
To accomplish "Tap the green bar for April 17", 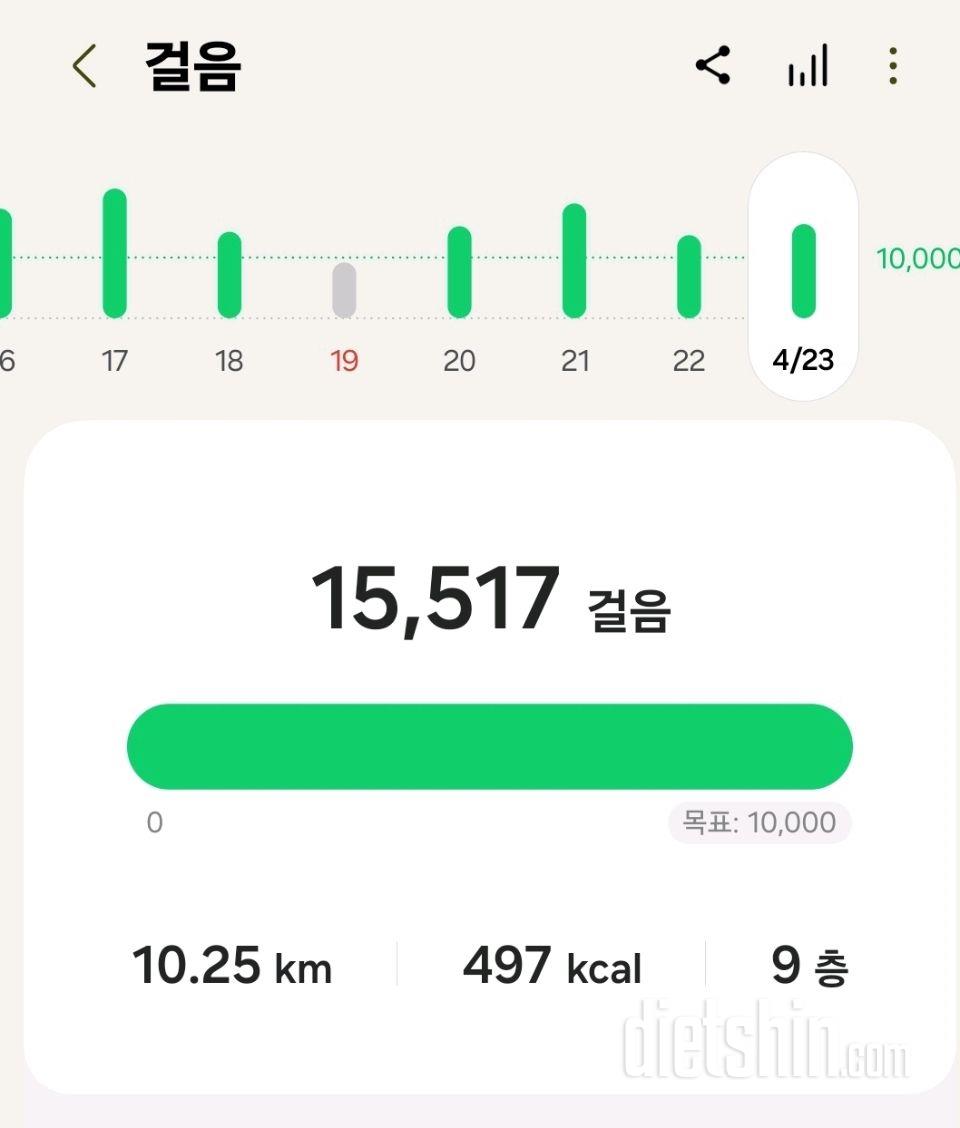I will (x=115, y=250).
